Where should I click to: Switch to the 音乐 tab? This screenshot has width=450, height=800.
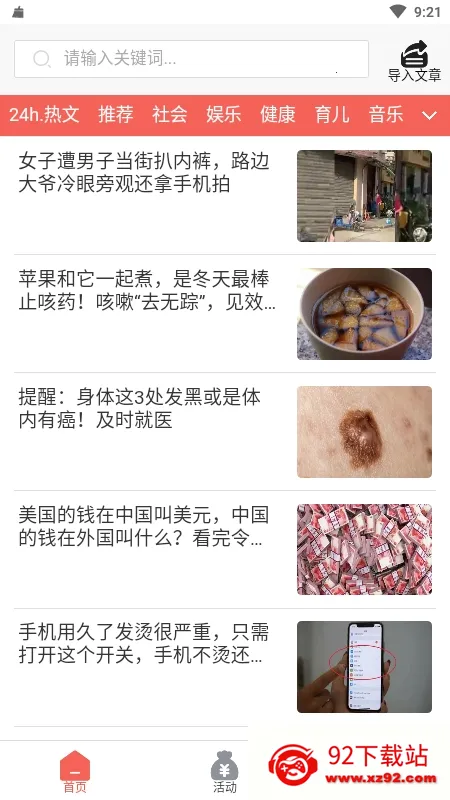[x=386, y=115]
